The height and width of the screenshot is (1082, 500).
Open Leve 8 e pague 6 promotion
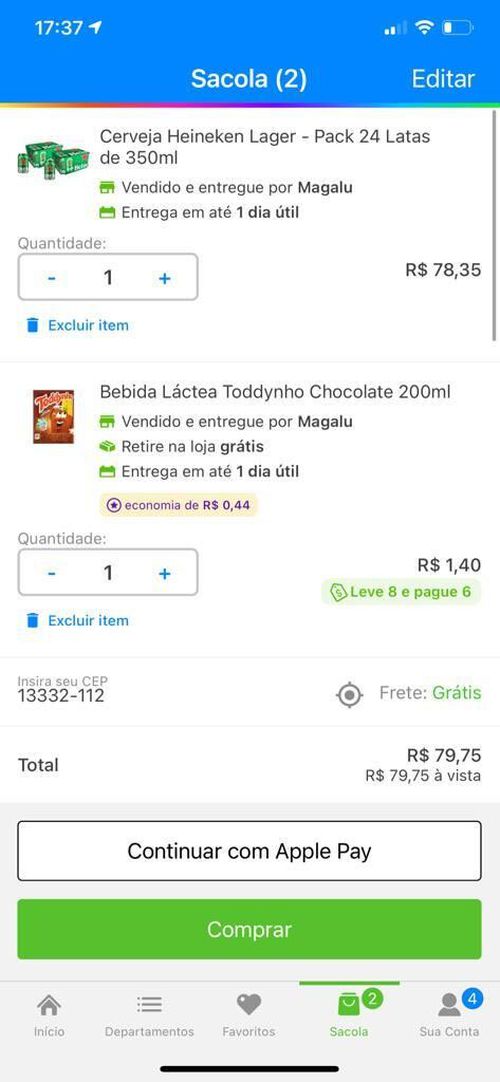pos(401,592)
